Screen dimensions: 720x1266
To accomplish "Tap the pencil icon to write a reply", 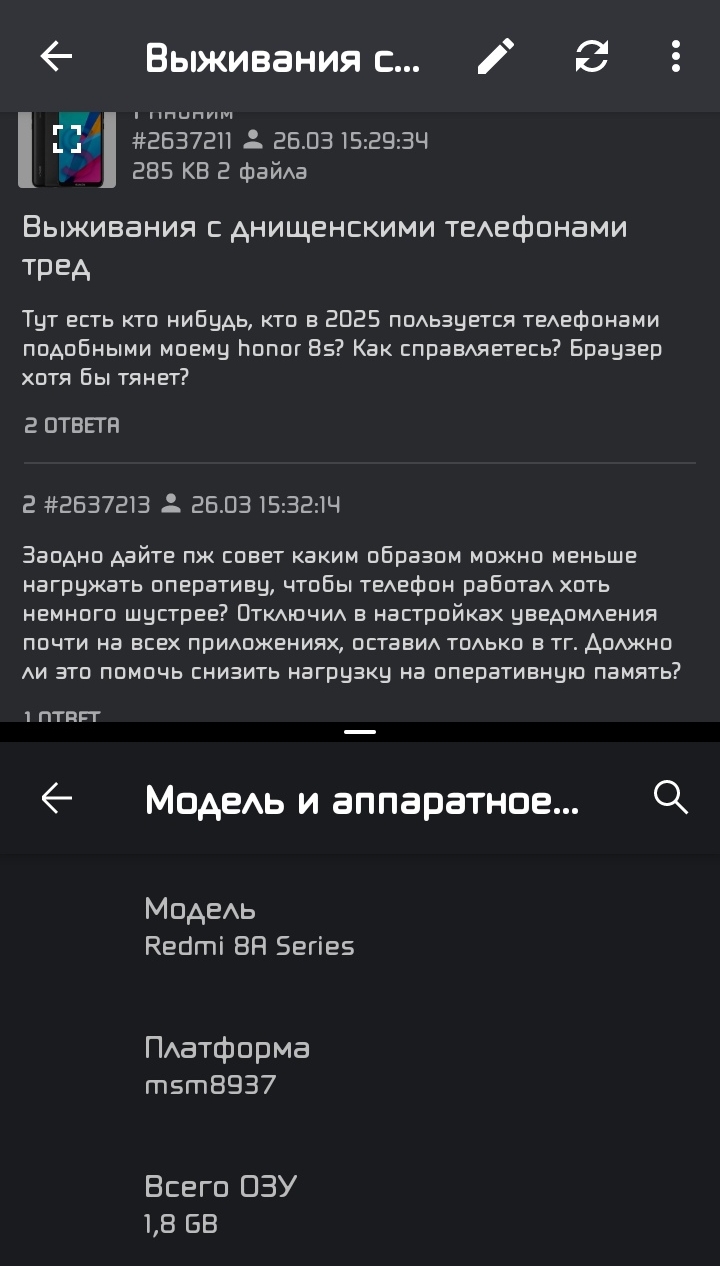I will [x=495, y=57].
